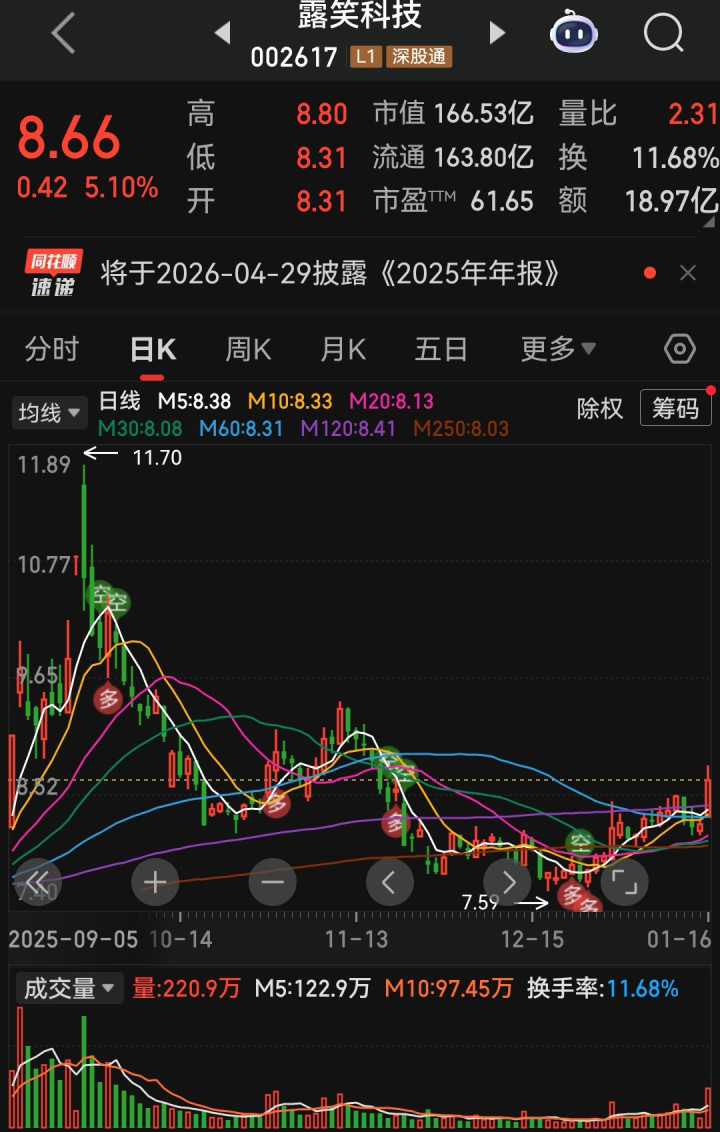Zoom out the K-line chart
Image resolution: width=720 pixels, height=1132 pixels.
click(x=272, y=882)
